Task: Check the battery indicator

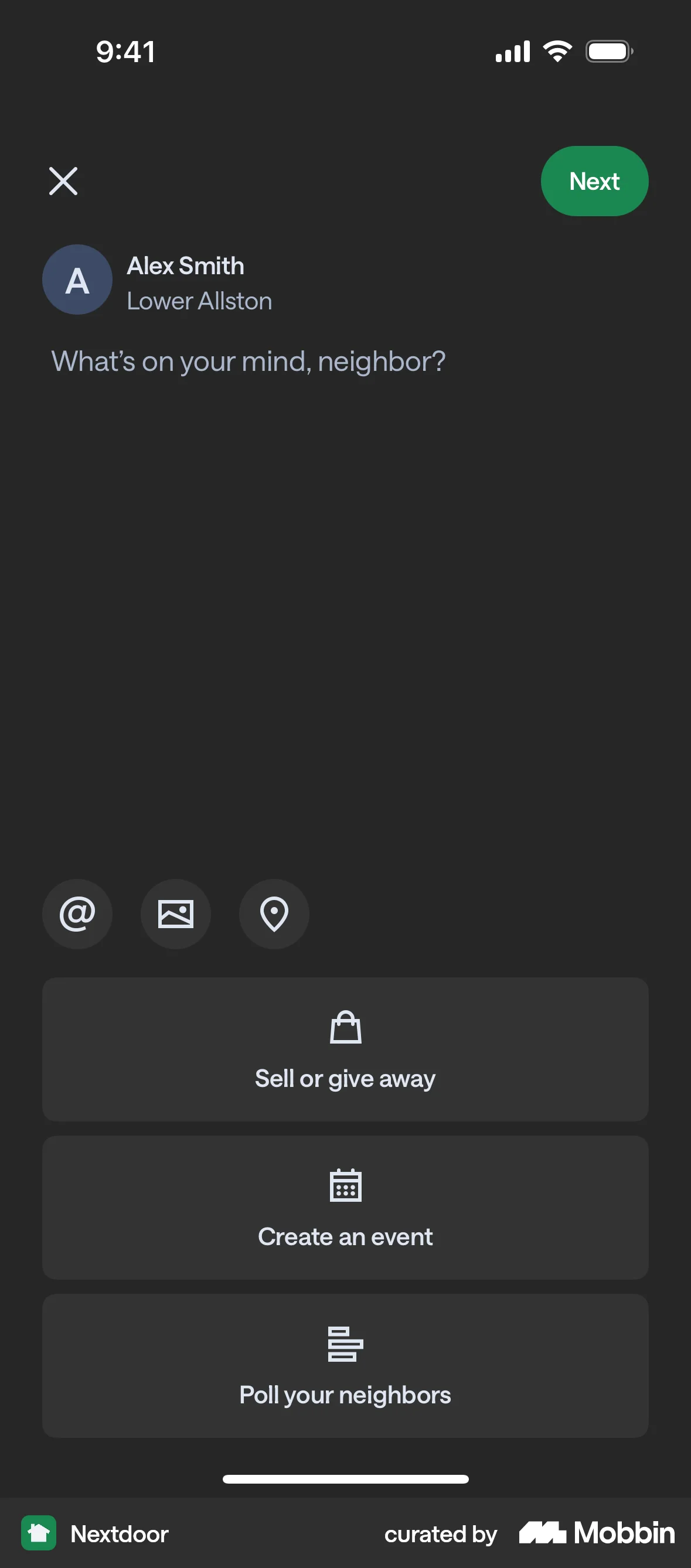Action: tap(608, 51)
